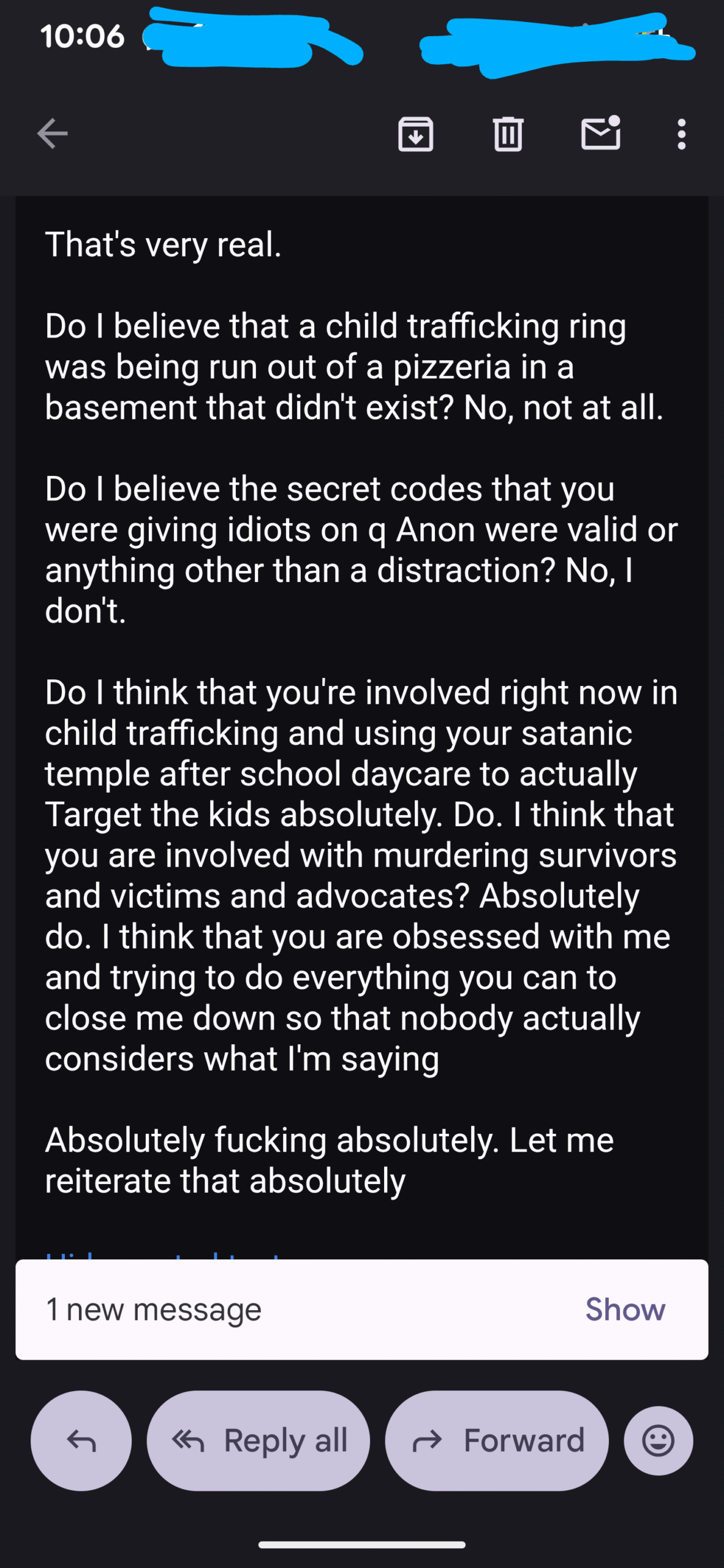Go back to the inbox
724x1568 pixels.
click(52, 134)
